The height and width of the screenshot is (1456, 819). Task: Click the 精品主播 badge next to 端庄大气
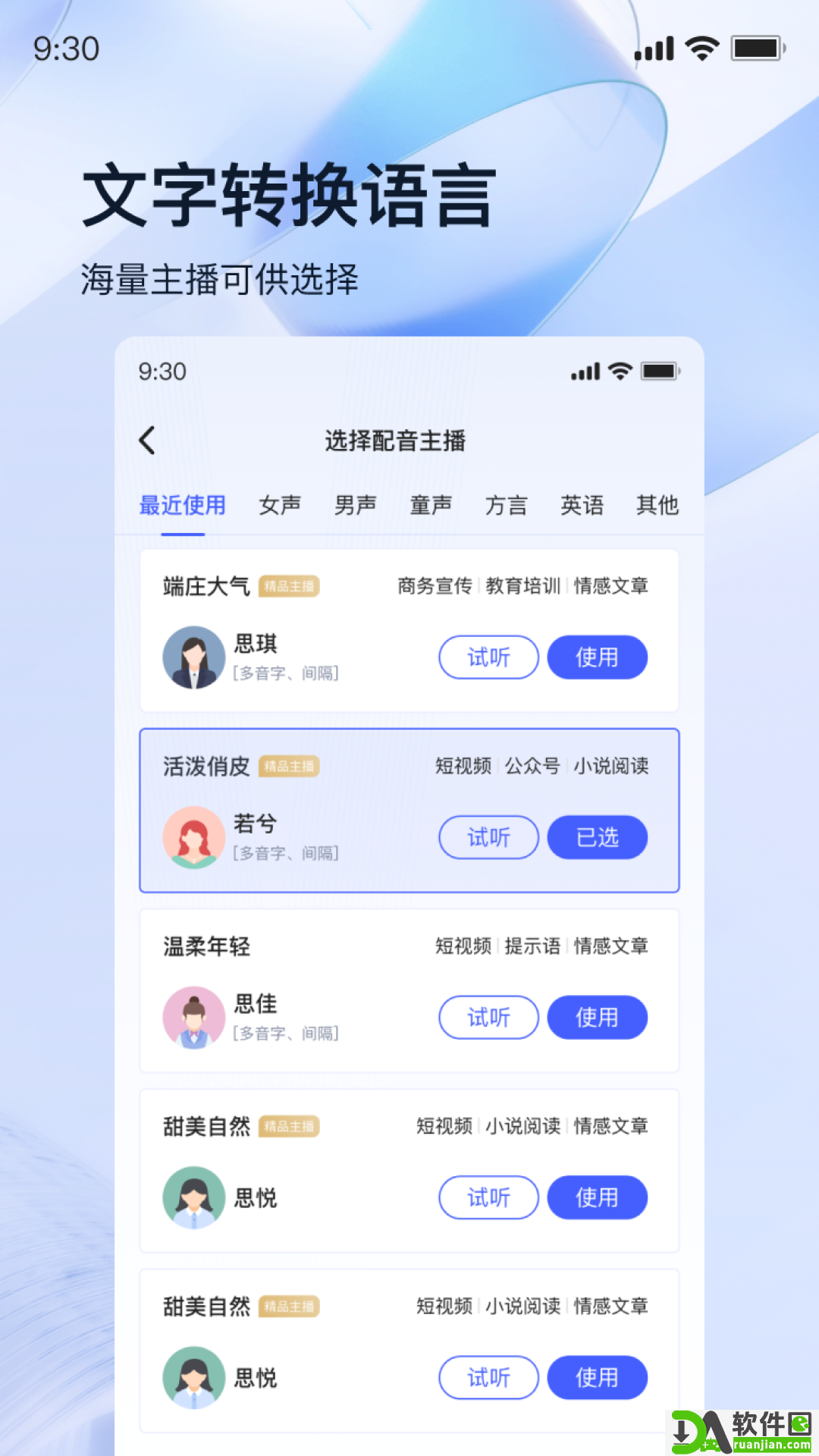[x=290, y=586]
